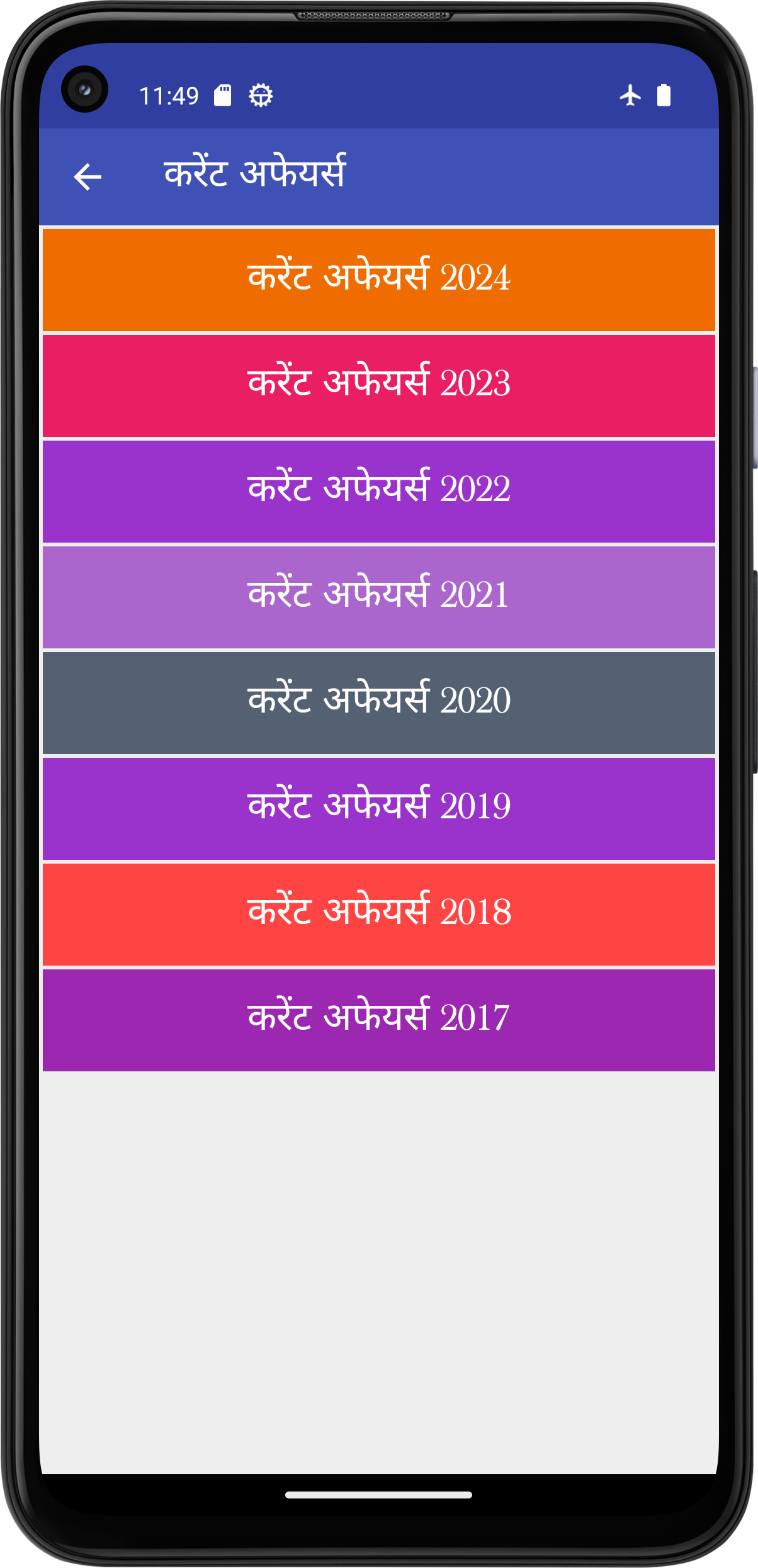Select the करेंट अफेयर्स 2023 row
Image resolution: width=758 pixels, height=1568 pixels.
379,386
